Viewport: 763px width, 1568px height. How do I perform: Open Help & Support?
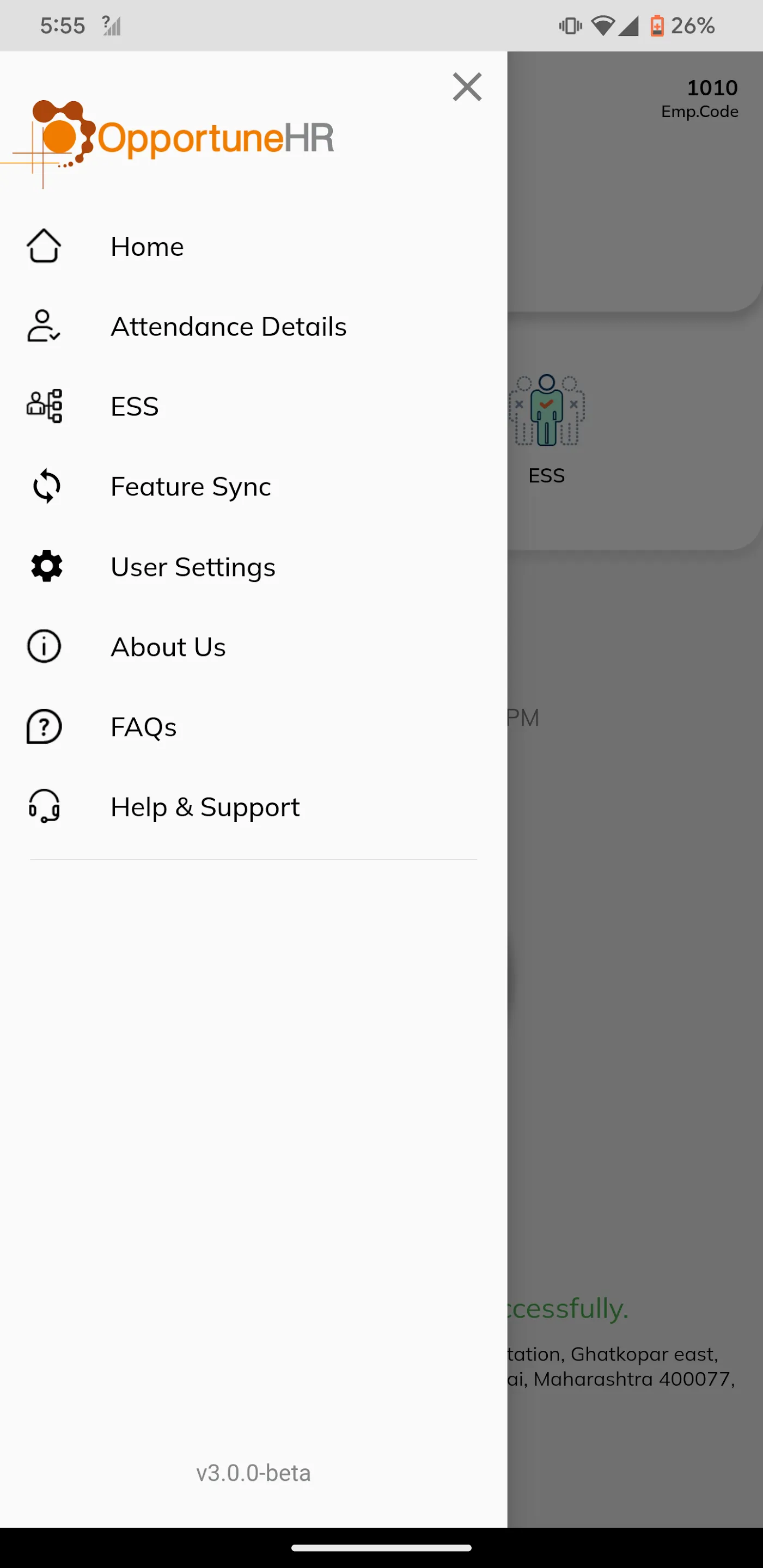click(205, 806)
